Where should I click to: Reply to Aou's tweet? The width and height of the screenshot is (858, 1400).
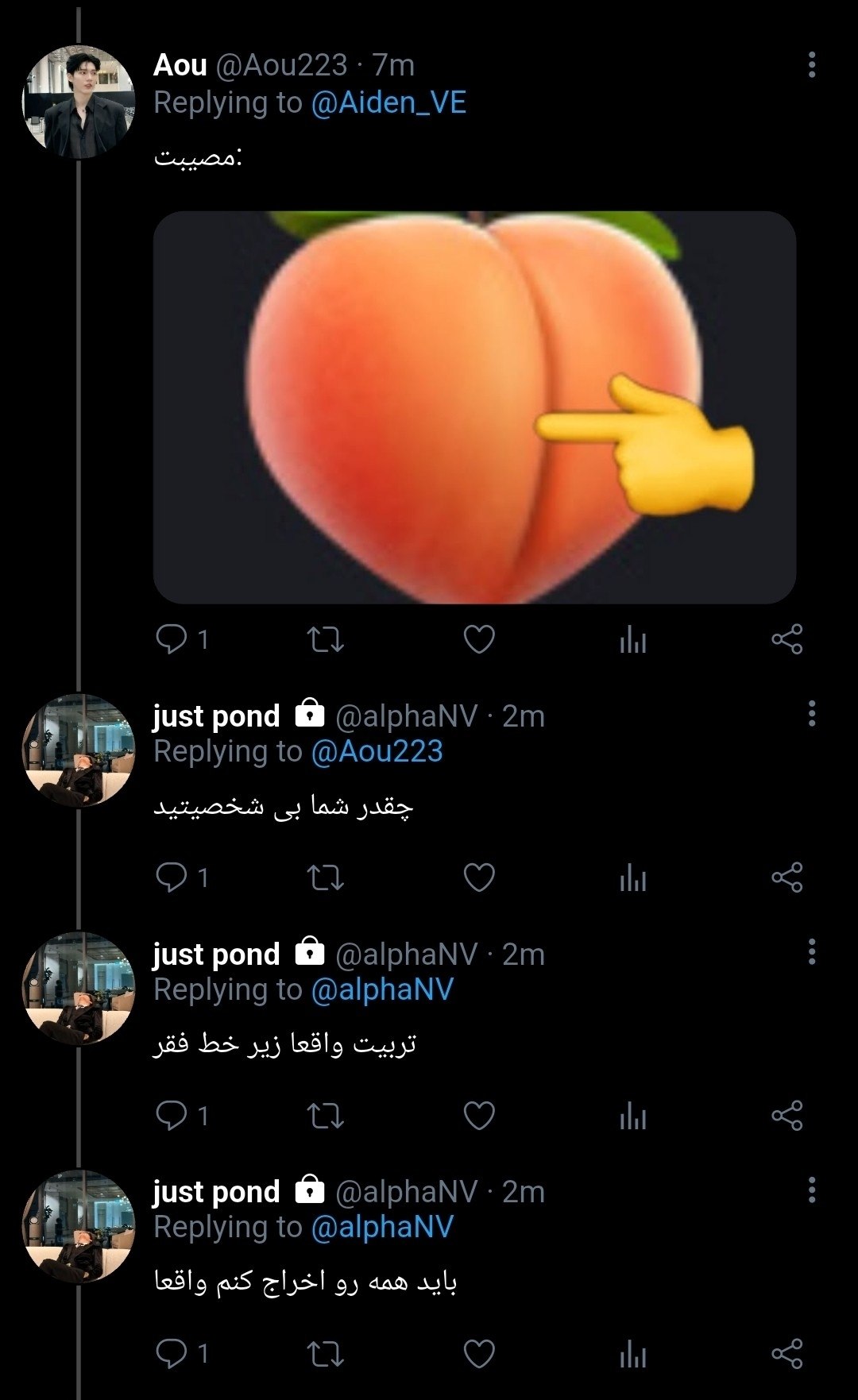(182, 638)
